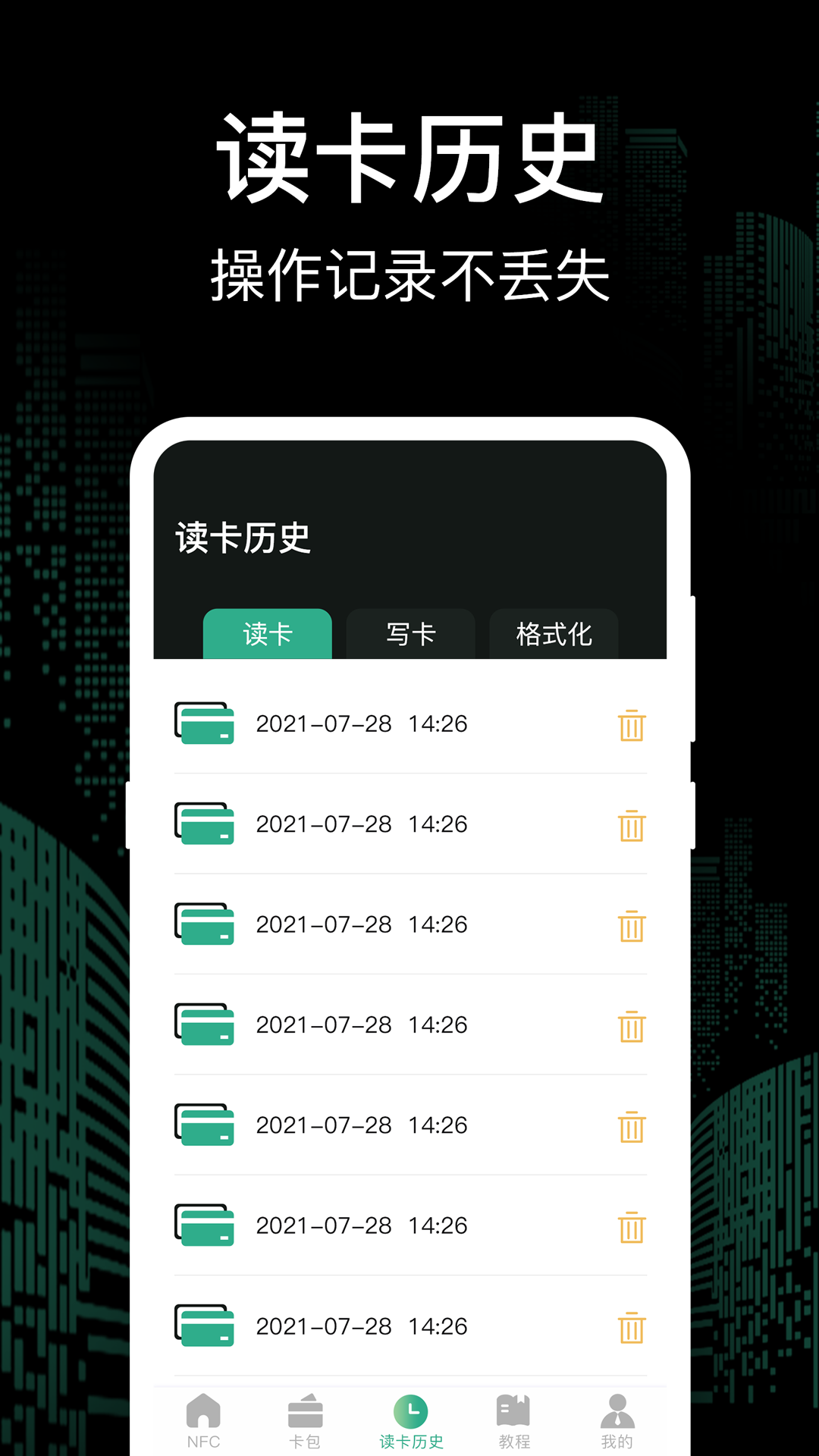Tap the 读卡历史 headline text

click(x=409, y=155)
